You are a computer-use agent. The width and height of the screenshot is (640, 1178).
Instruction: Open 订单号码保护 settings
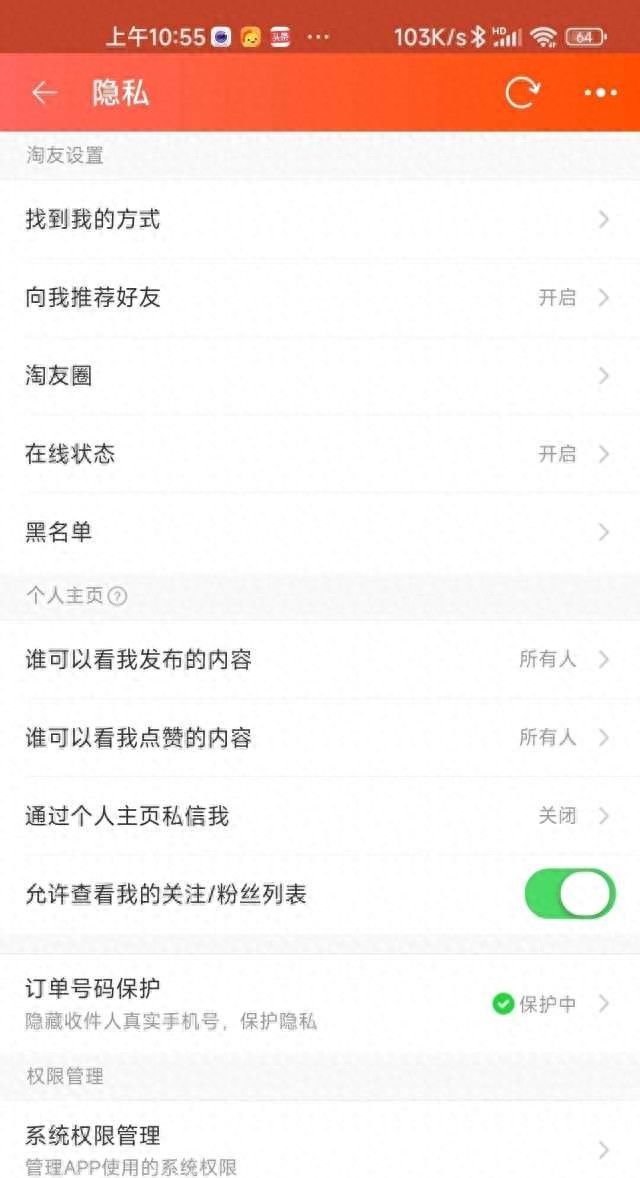click(x=318, y=1003)
